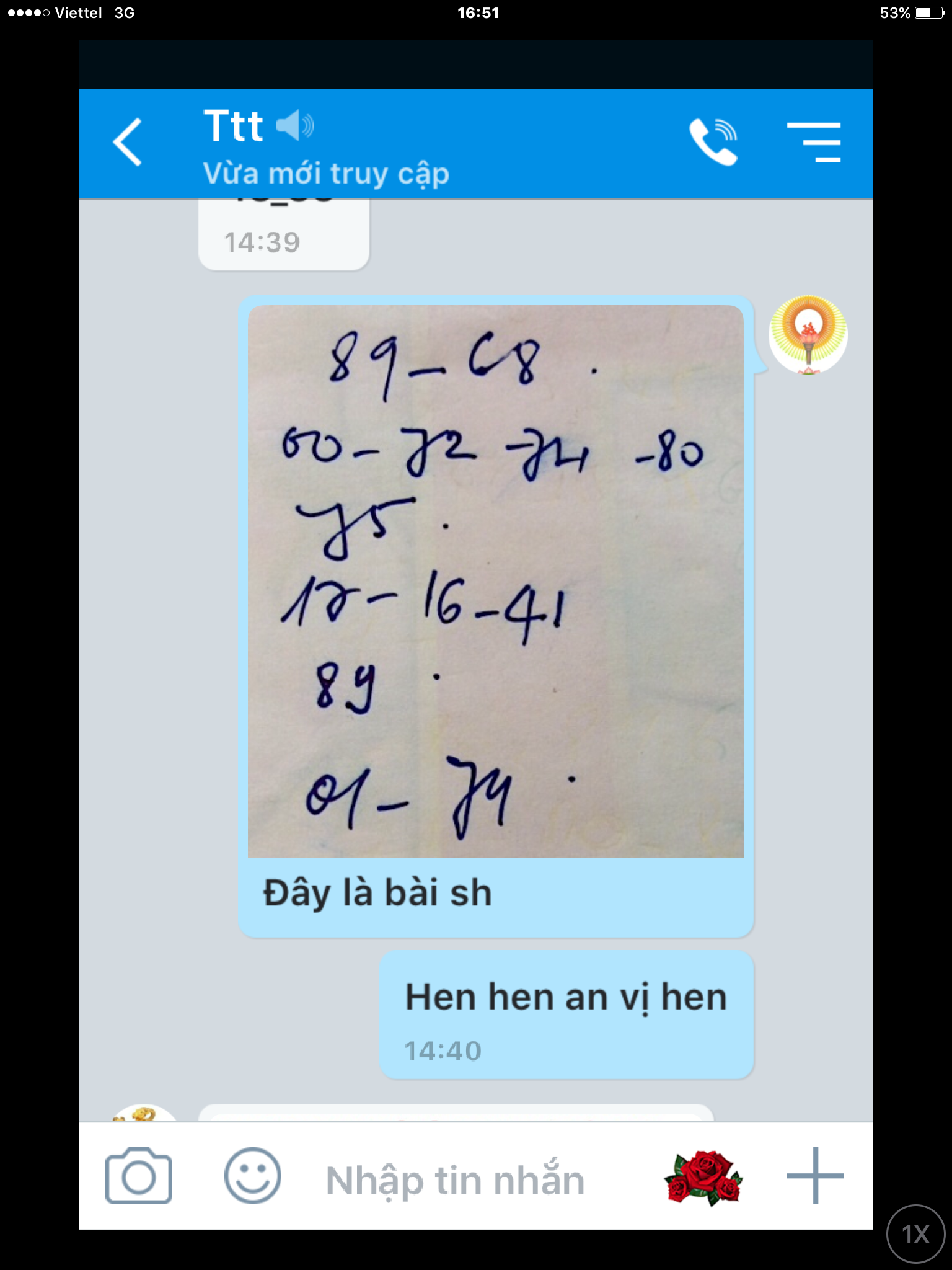Screen dimensions: 952x1270
Task: Open more attachments with plus icon
Action: click(x=815, y=1176)
